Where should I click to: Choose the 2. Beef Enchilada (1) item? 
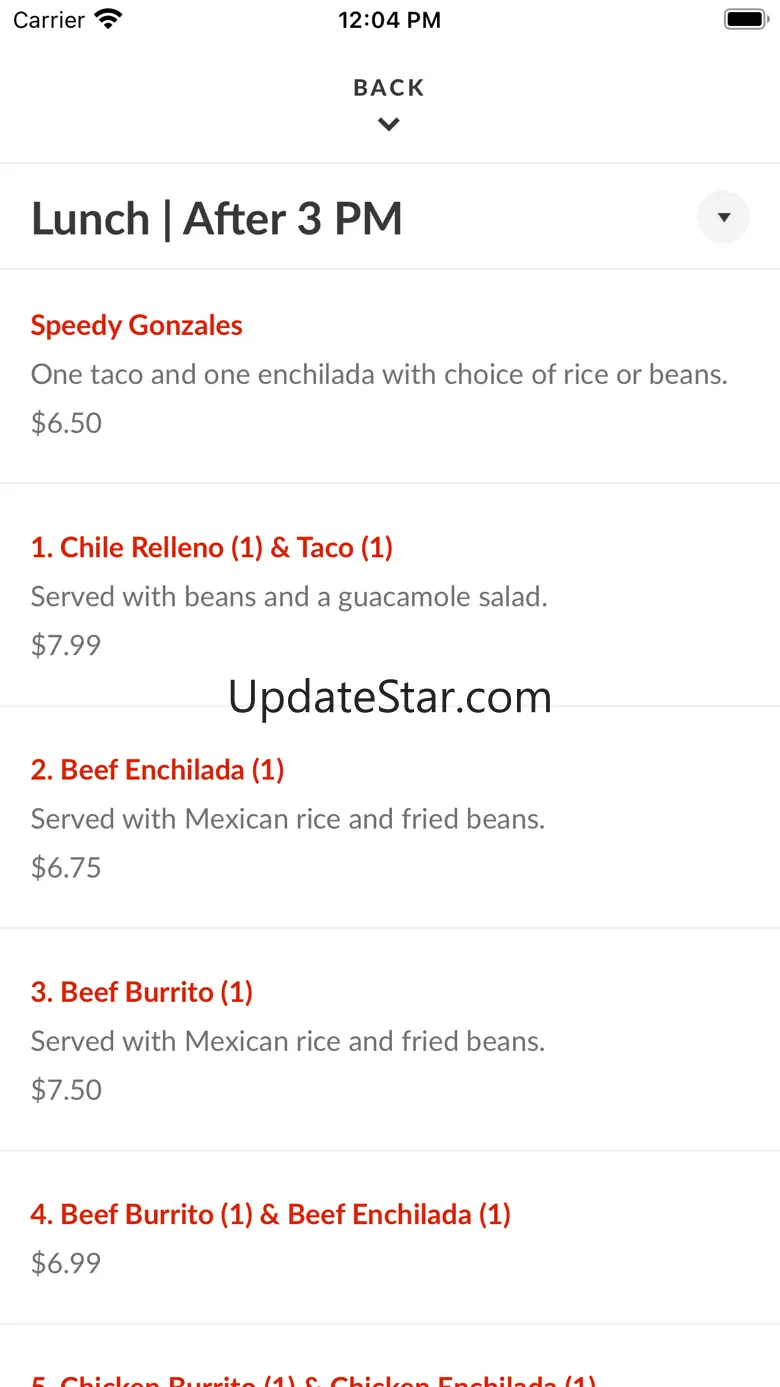(x=390, y=818)
